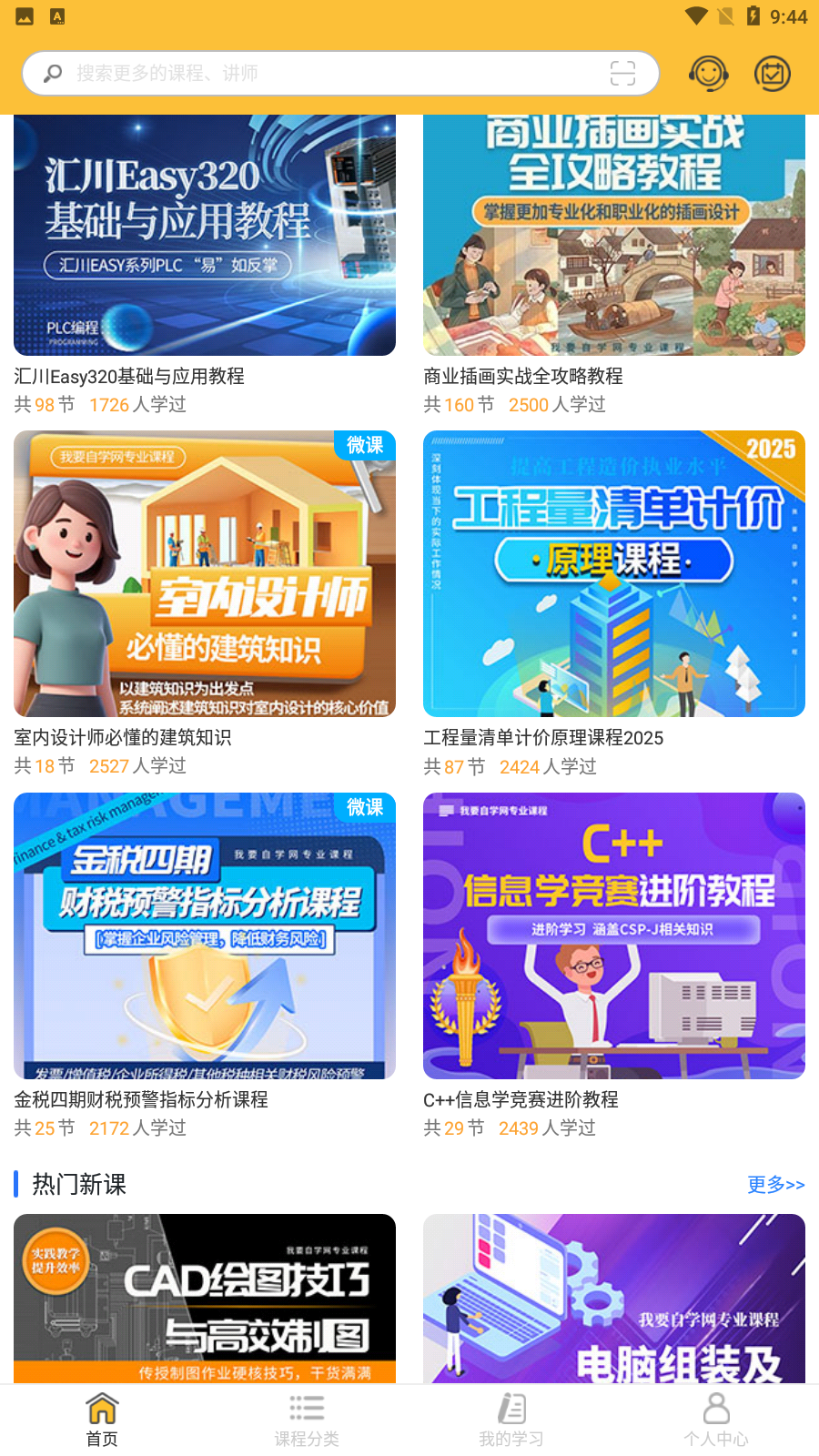Image resolution: width=819 pixels, height=1456 pixels.
Task: Open the 商业插画实战全攻略教程 thumbnail
Action: pos(614,235)
